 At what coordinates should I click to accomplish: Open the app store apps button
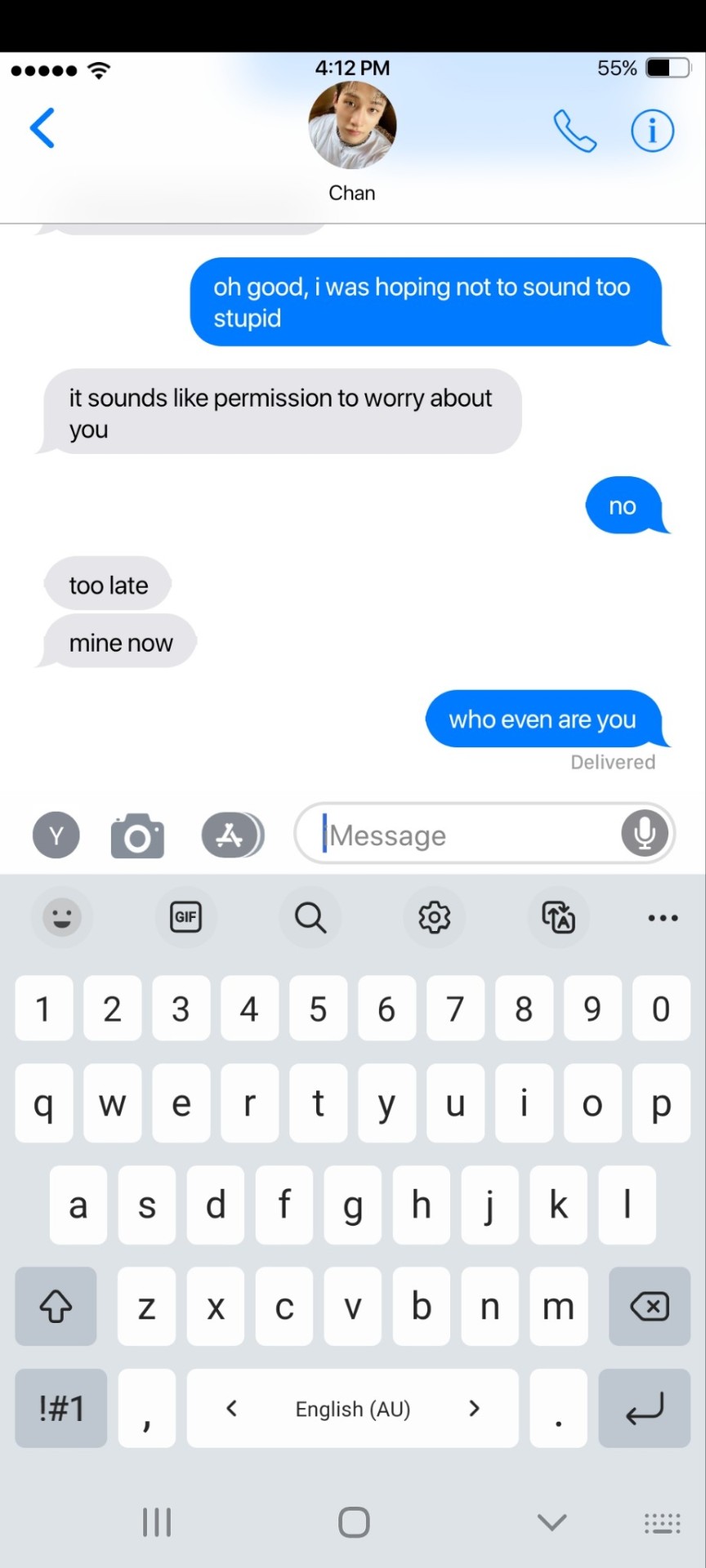click(231, 835)
